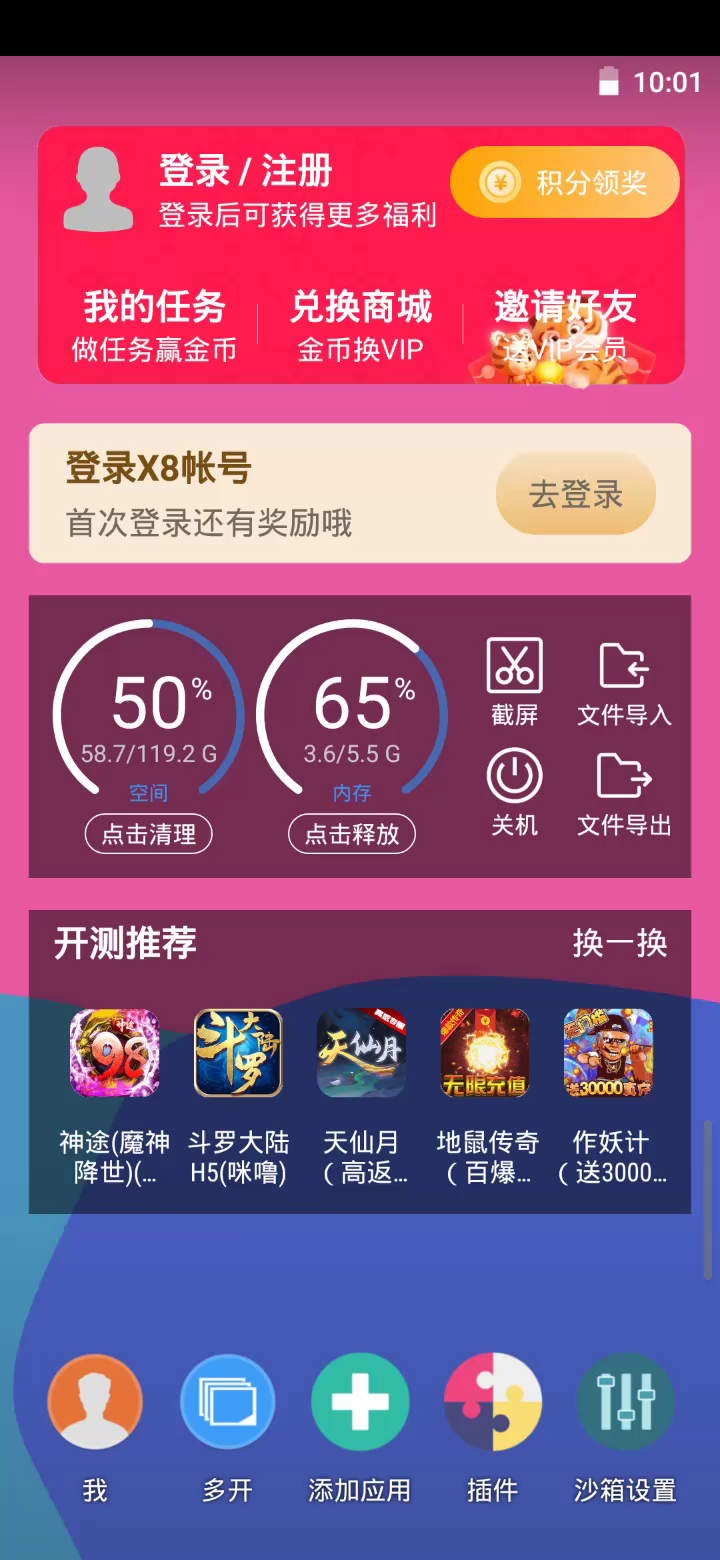The width and height of the screenshot is (720, 1560).
Task: Tap the 去登录 button
Action: point(575,494)
